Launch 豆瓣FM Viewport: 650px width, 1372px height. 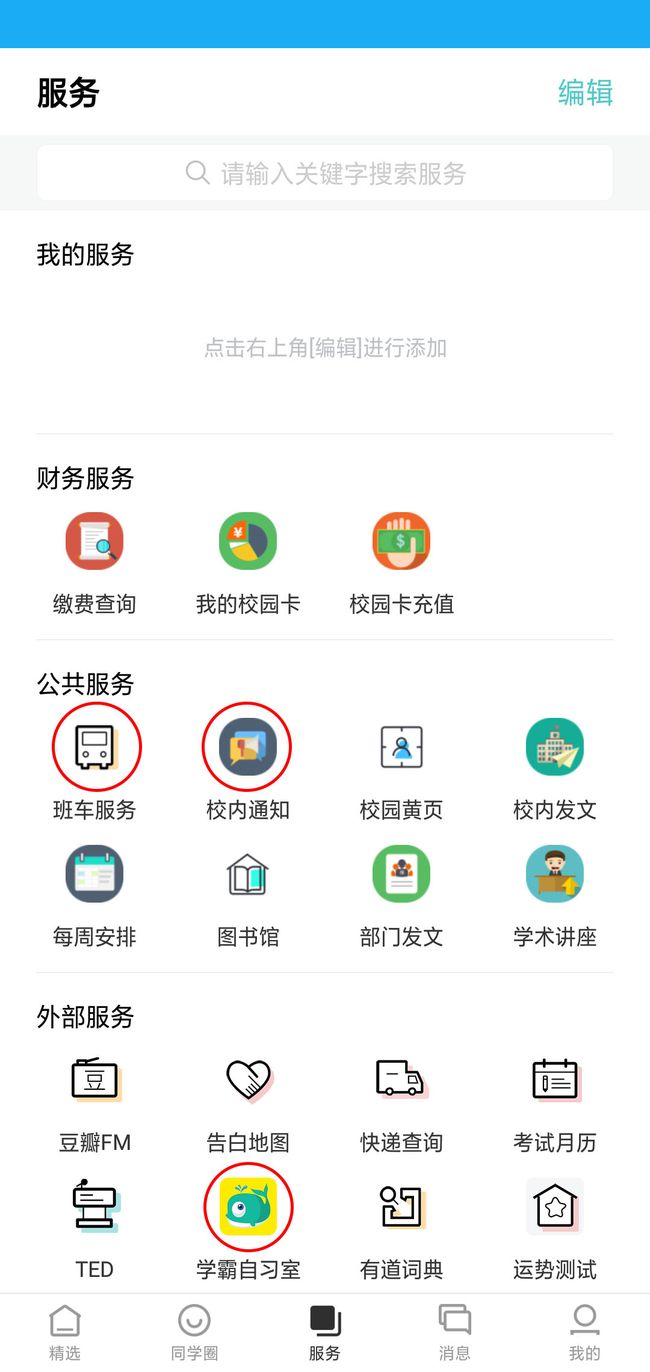pos(94,1102)
